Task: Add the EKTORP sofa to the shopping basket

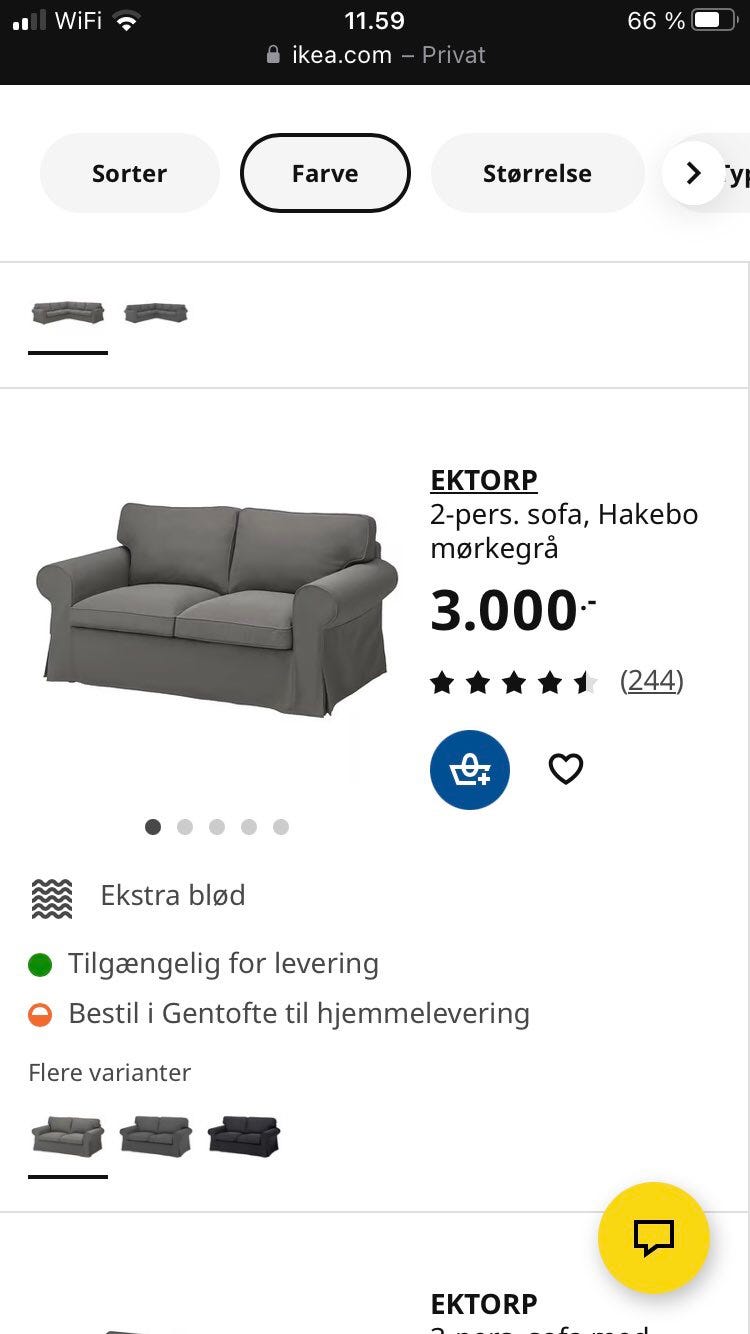Action: (470, 769)
